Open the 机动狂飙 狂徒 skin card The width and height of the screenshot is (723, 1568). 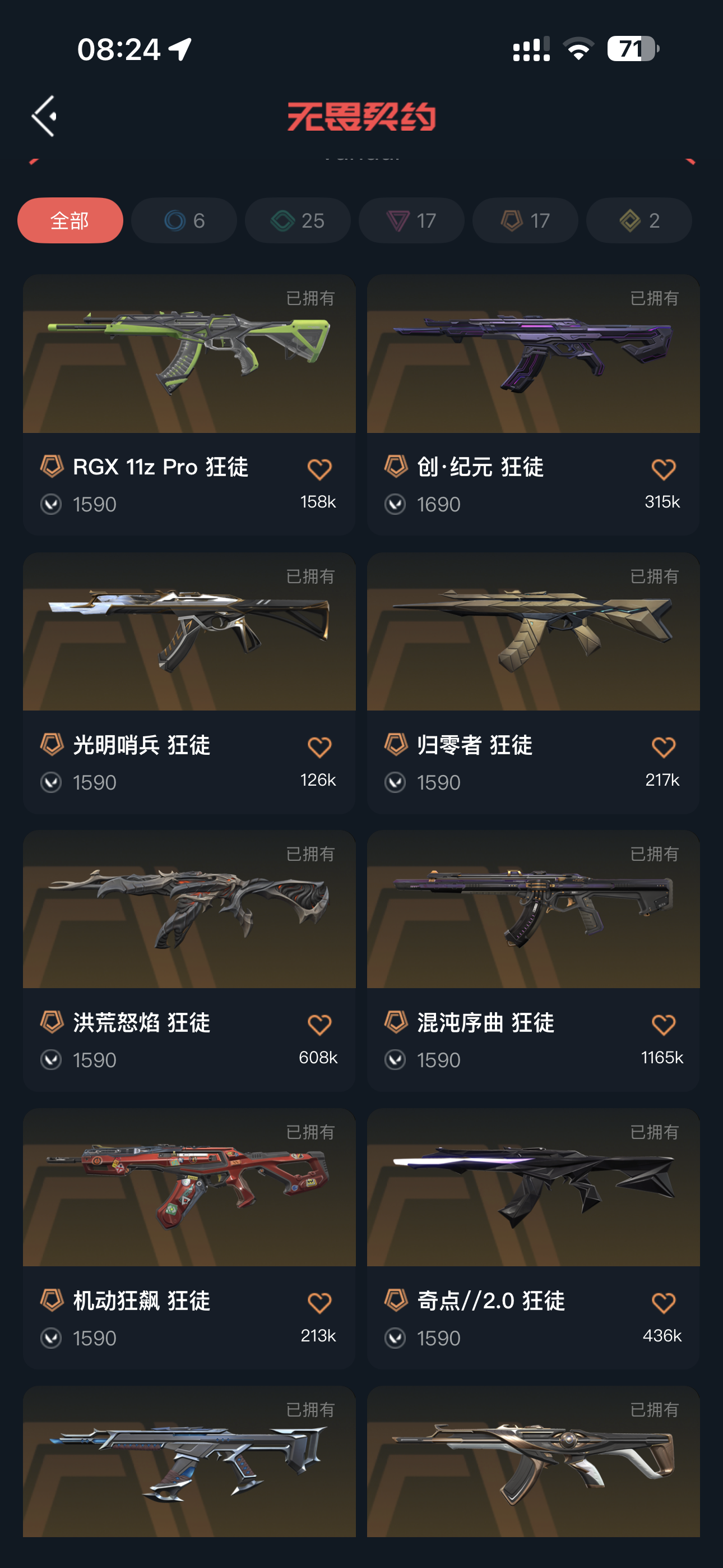189,1239
